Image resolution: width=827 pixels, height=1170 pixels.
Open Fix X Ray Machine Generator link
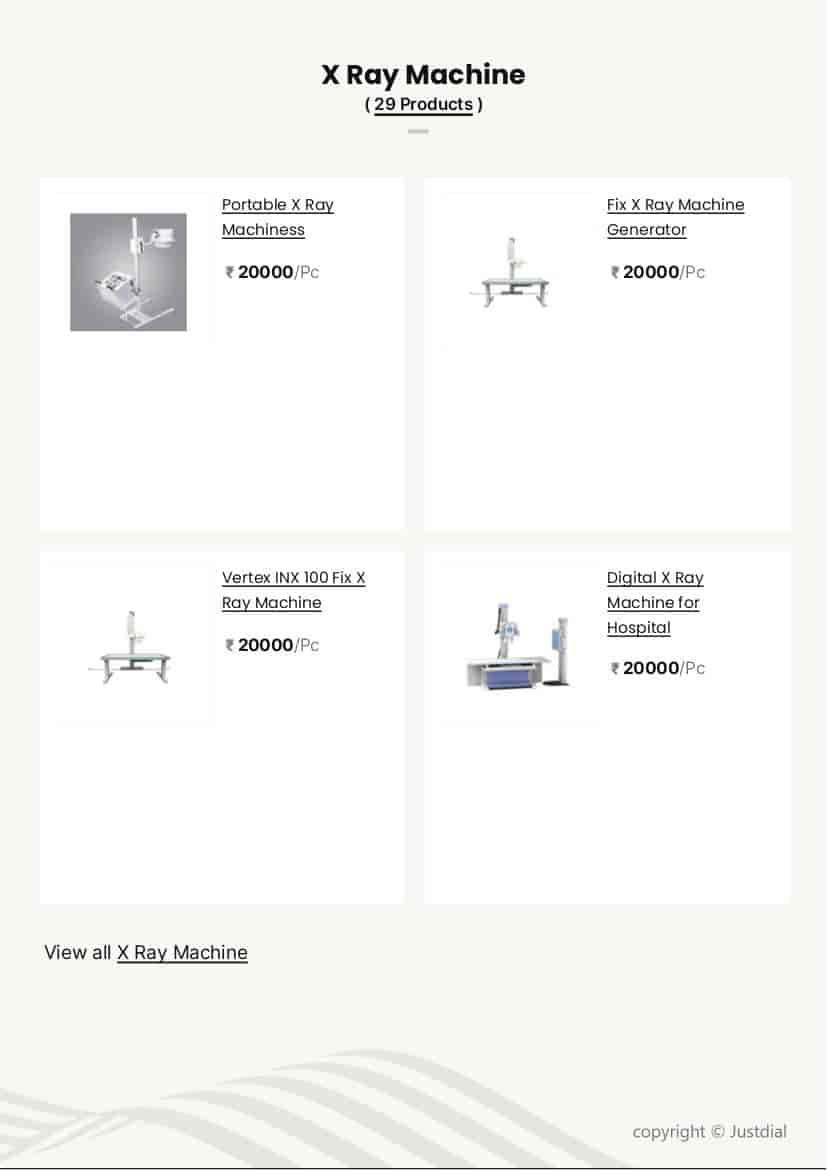click(x=675, y=217)
